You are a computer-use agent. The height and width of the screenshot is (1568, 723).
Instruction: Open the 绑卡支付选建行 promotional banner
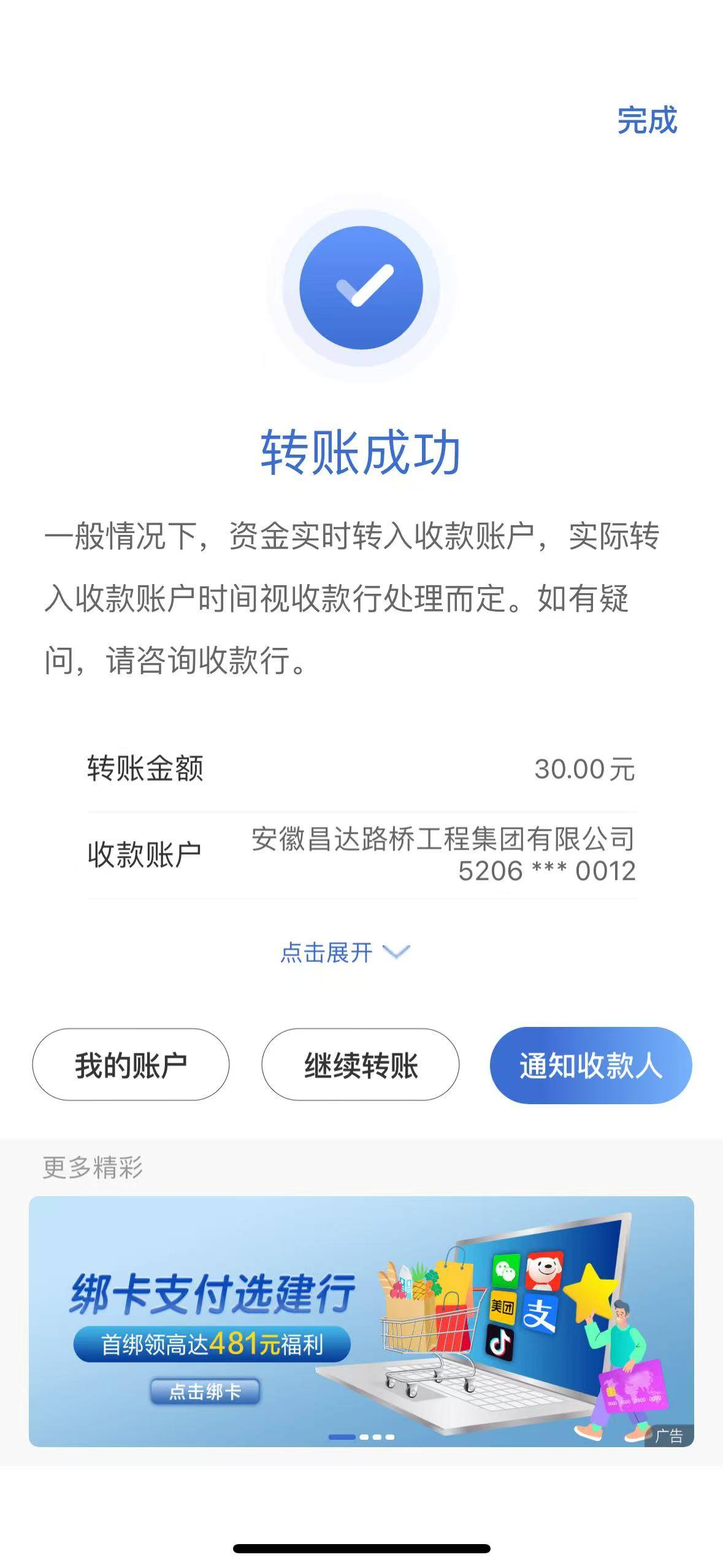click(361, 1321)
